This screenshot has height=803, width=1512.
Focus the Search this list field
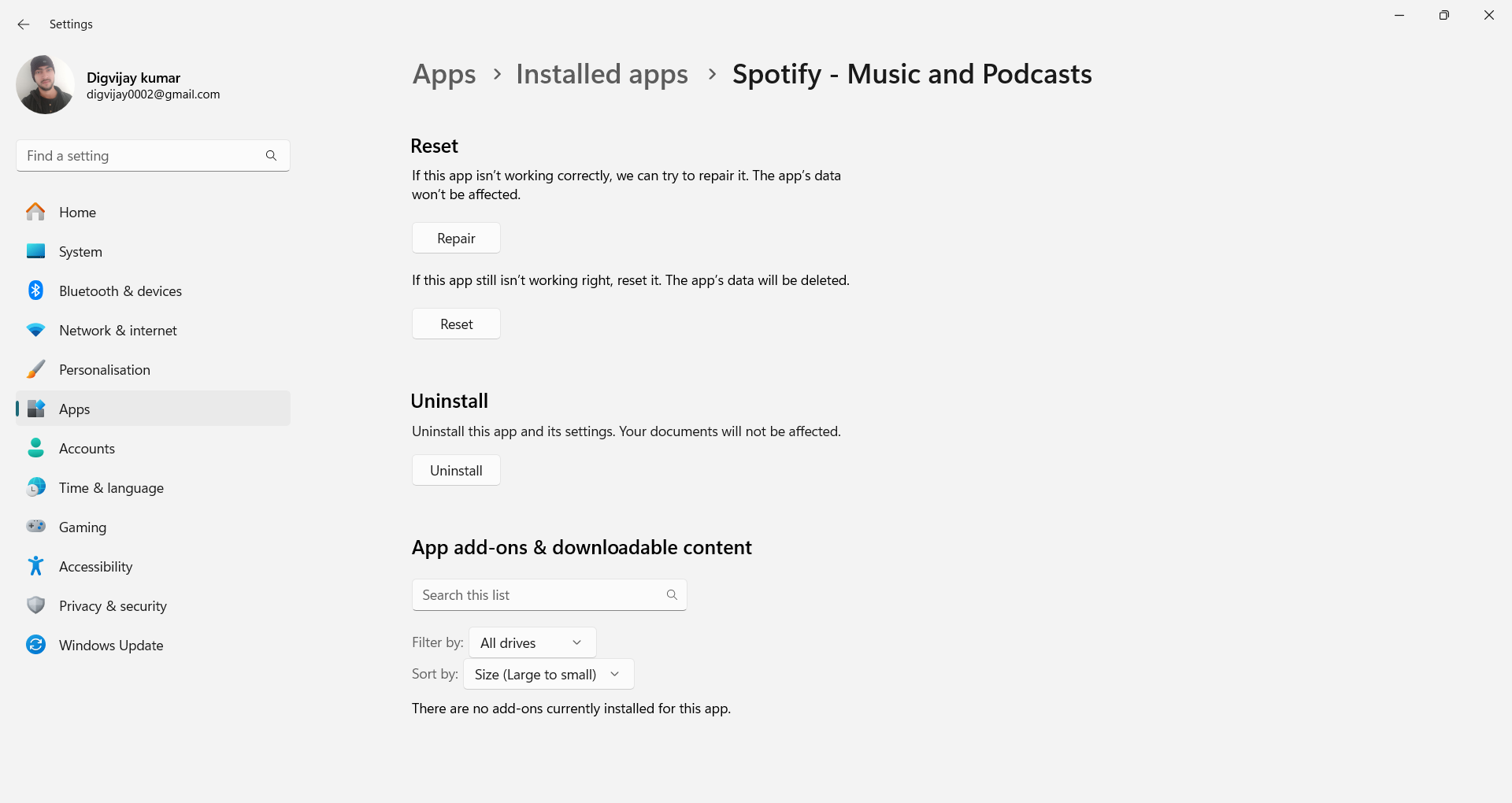point(539,595)
